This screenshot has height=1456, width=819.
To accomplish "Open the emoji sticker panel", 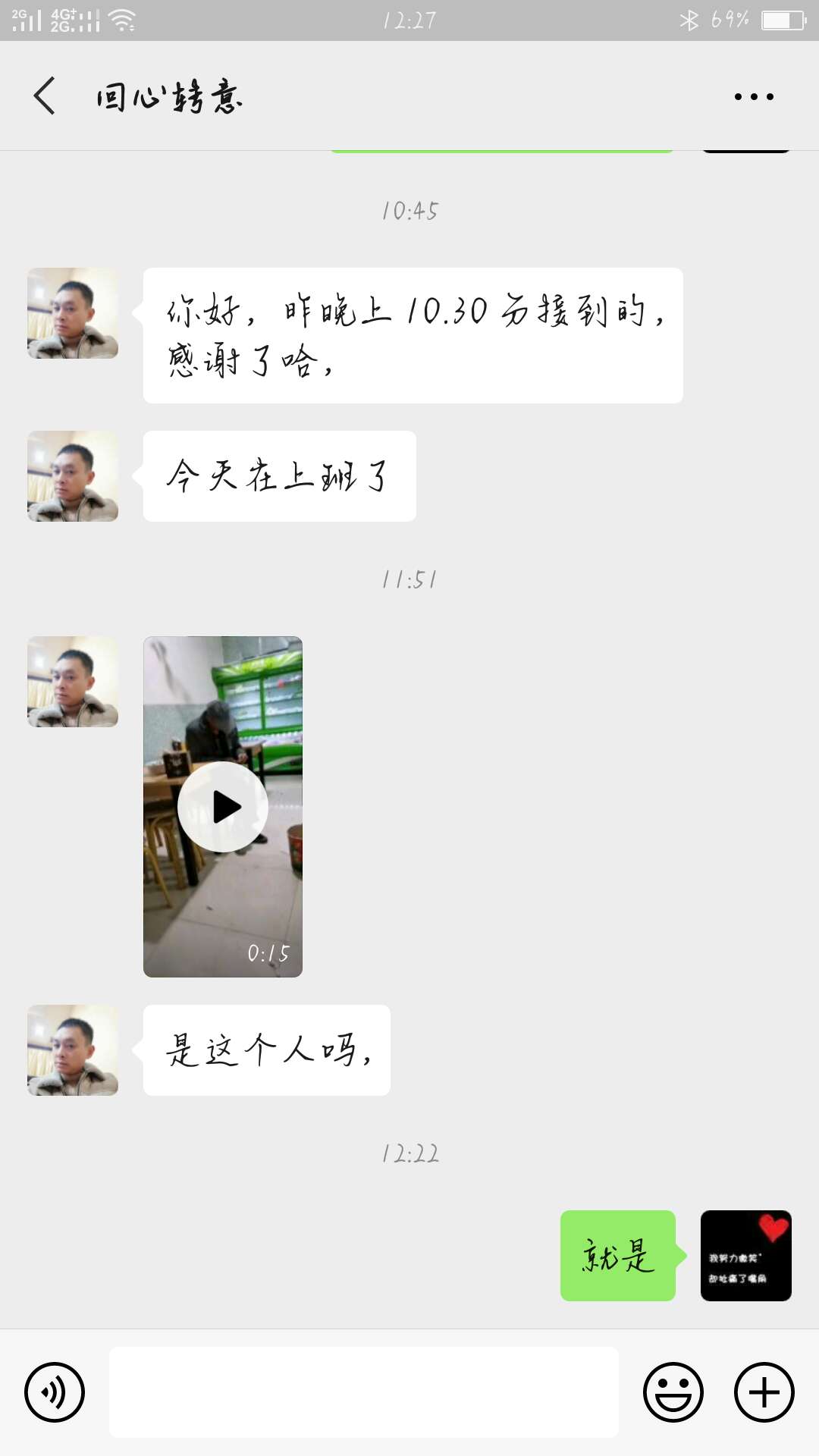I will pos(673,1392).
